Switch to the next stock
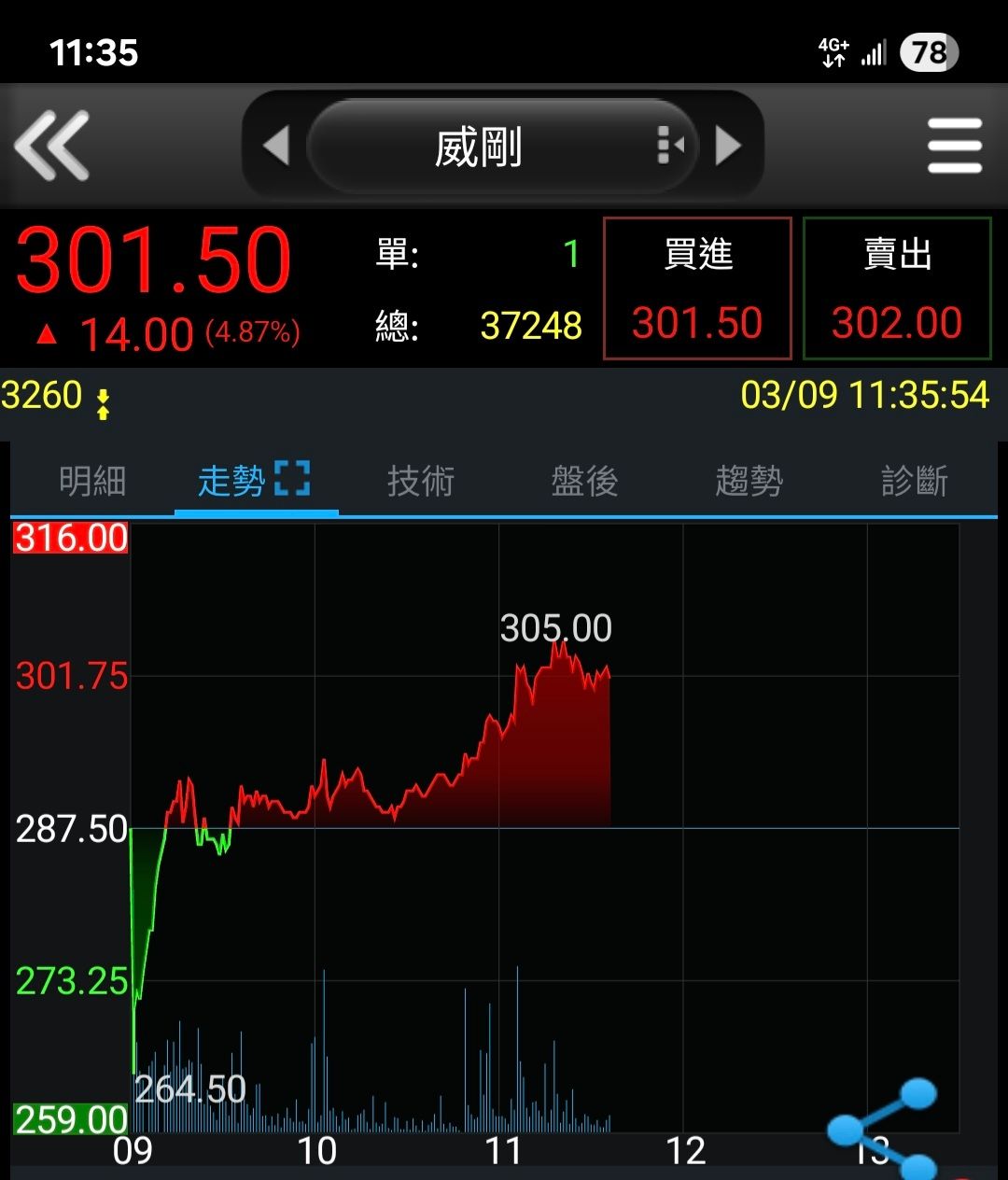Image resolution: width=1008 pixels, height=1180 pixels. (x=728, y=146)
